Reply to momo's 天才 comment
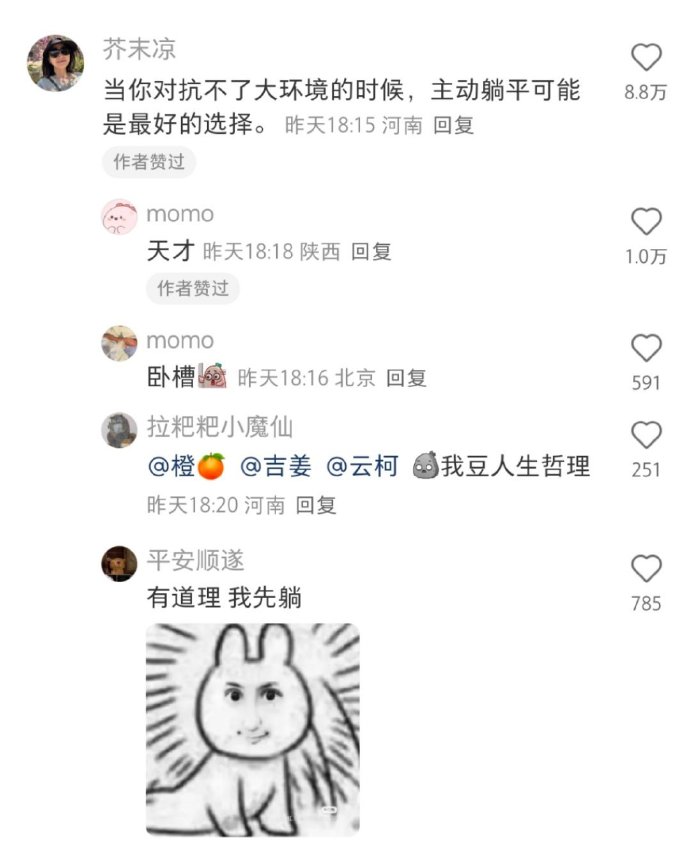 (371, 251)
